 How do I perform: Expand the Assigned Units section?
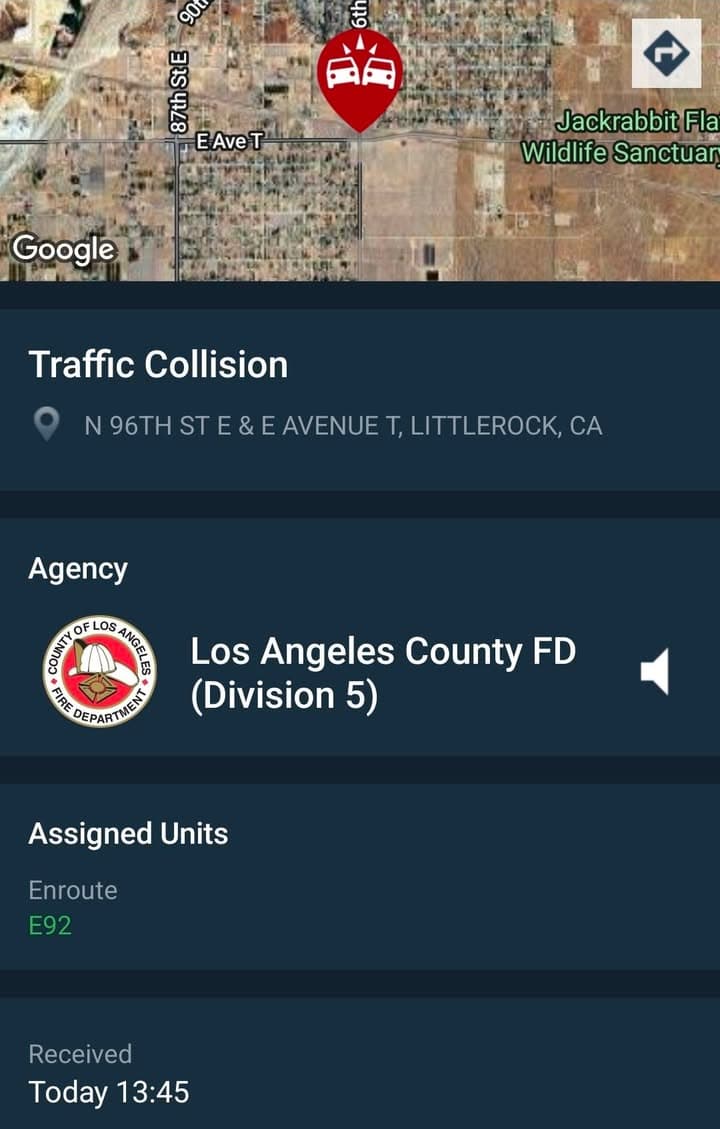pos(129,833)
